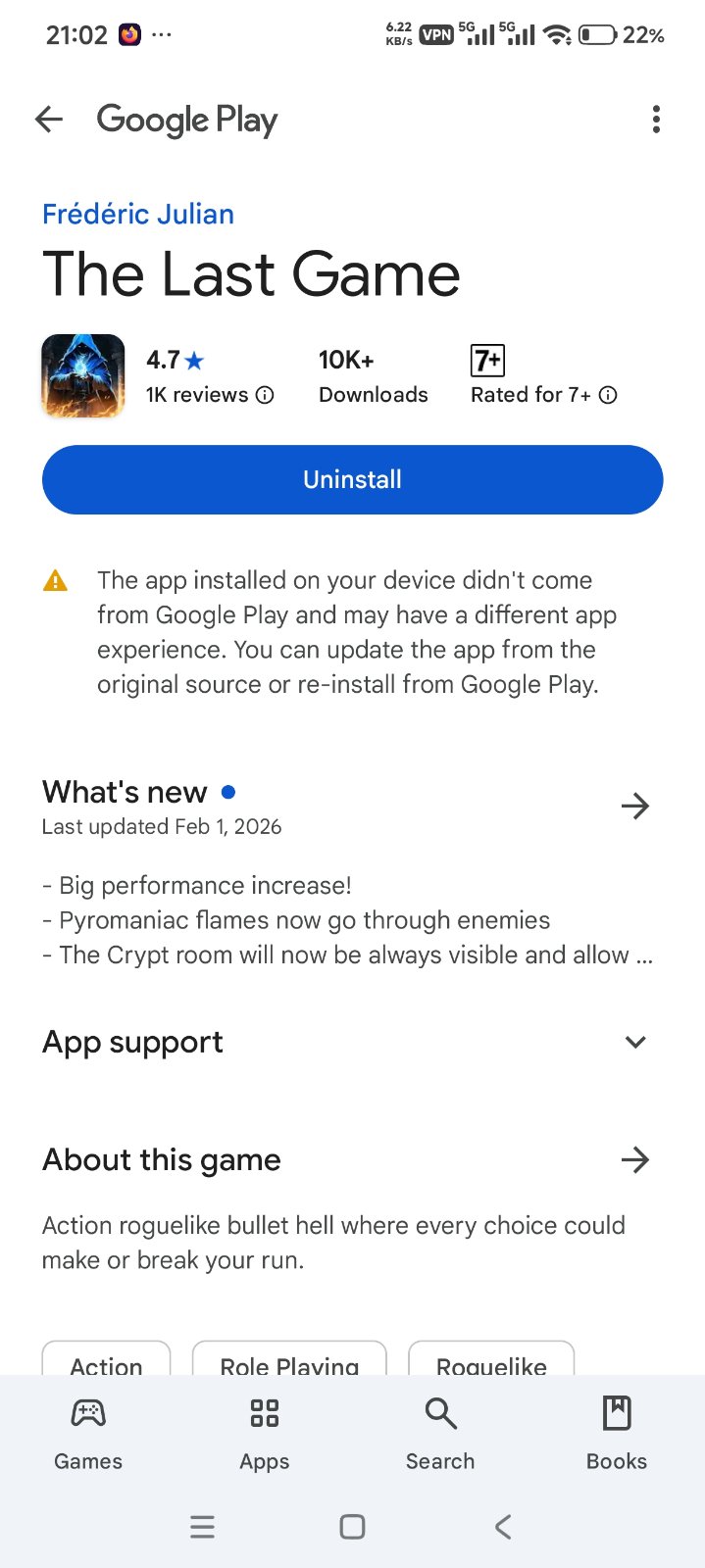Tap the Uninstall button

click(352, 479)
